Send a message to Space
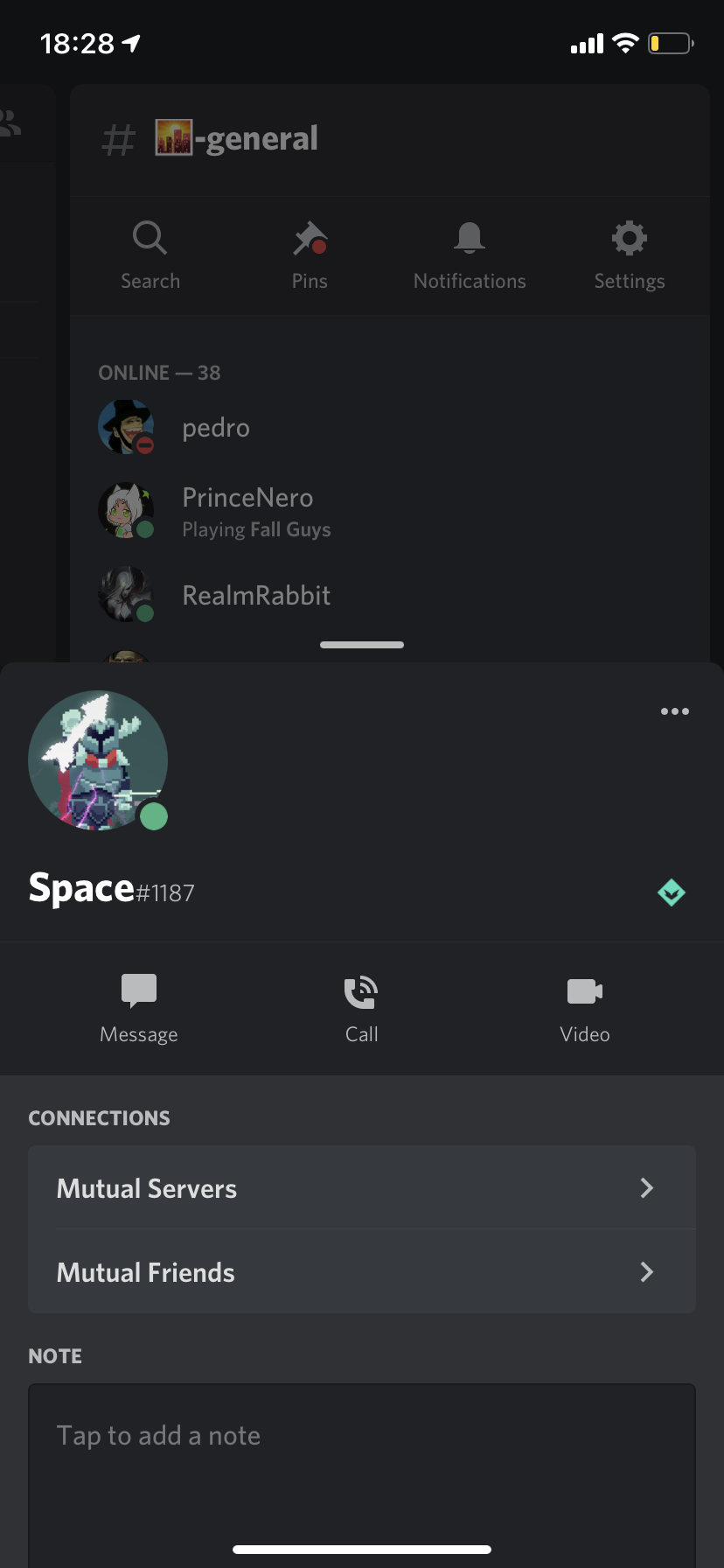The image size is (724, 1568). (x=139, y=1009)
